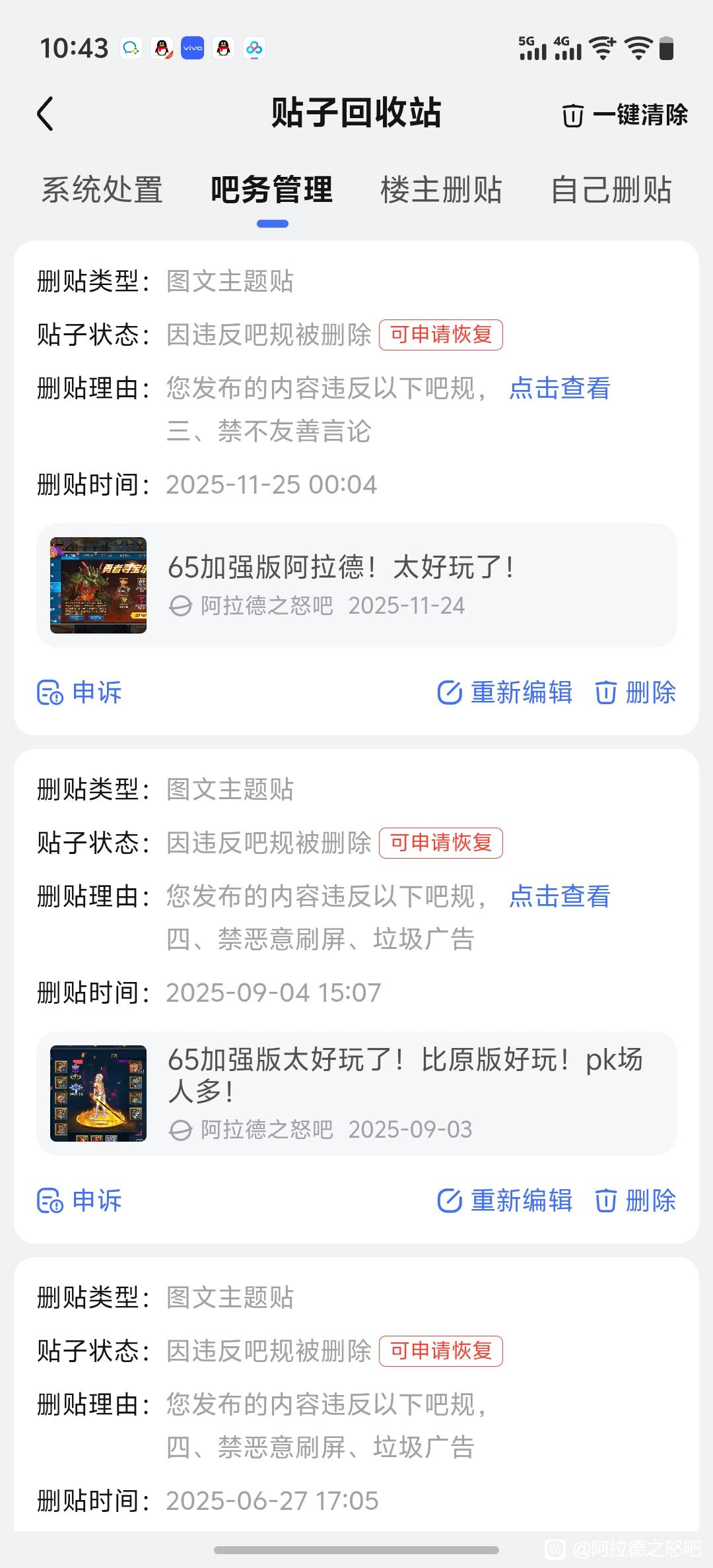Open the 楼主删贴 tab
This screenshot has width=713, height=1568.
(x=442, y=190)
